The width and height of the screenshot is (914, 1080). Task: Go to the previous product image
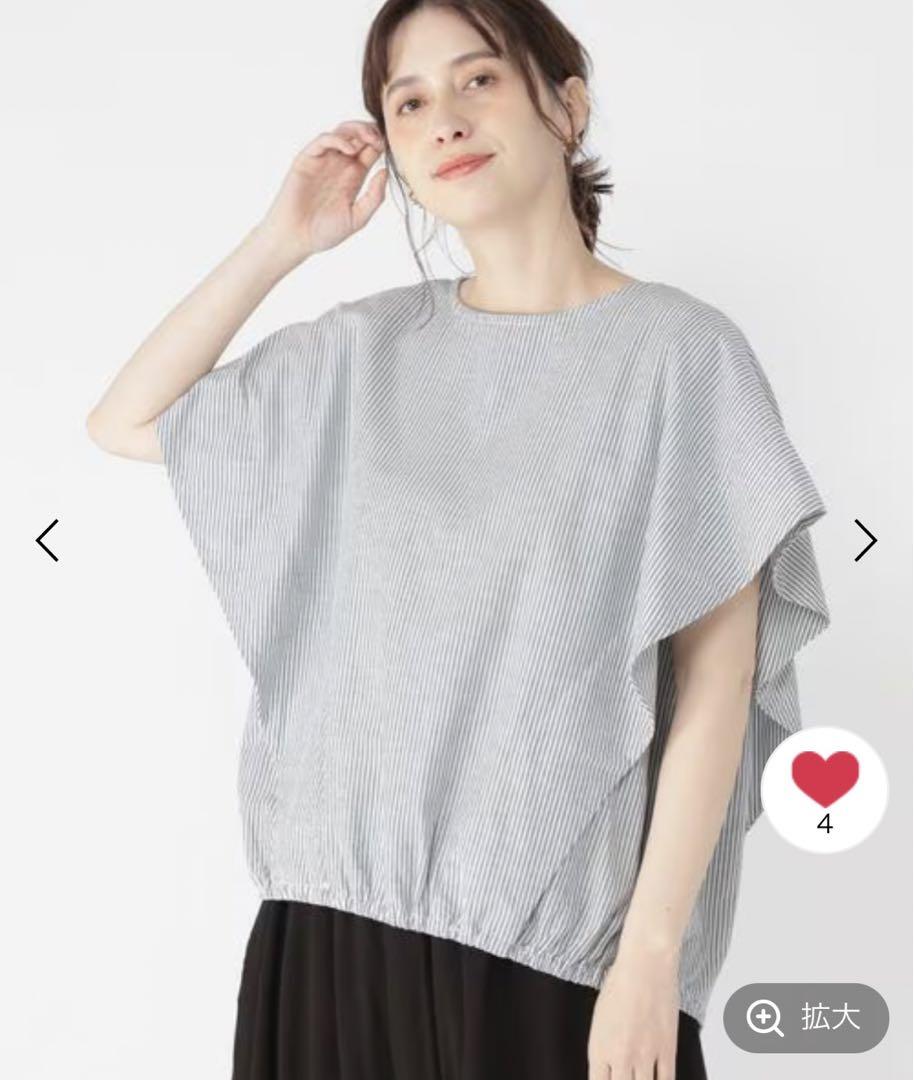click(47, 540)
